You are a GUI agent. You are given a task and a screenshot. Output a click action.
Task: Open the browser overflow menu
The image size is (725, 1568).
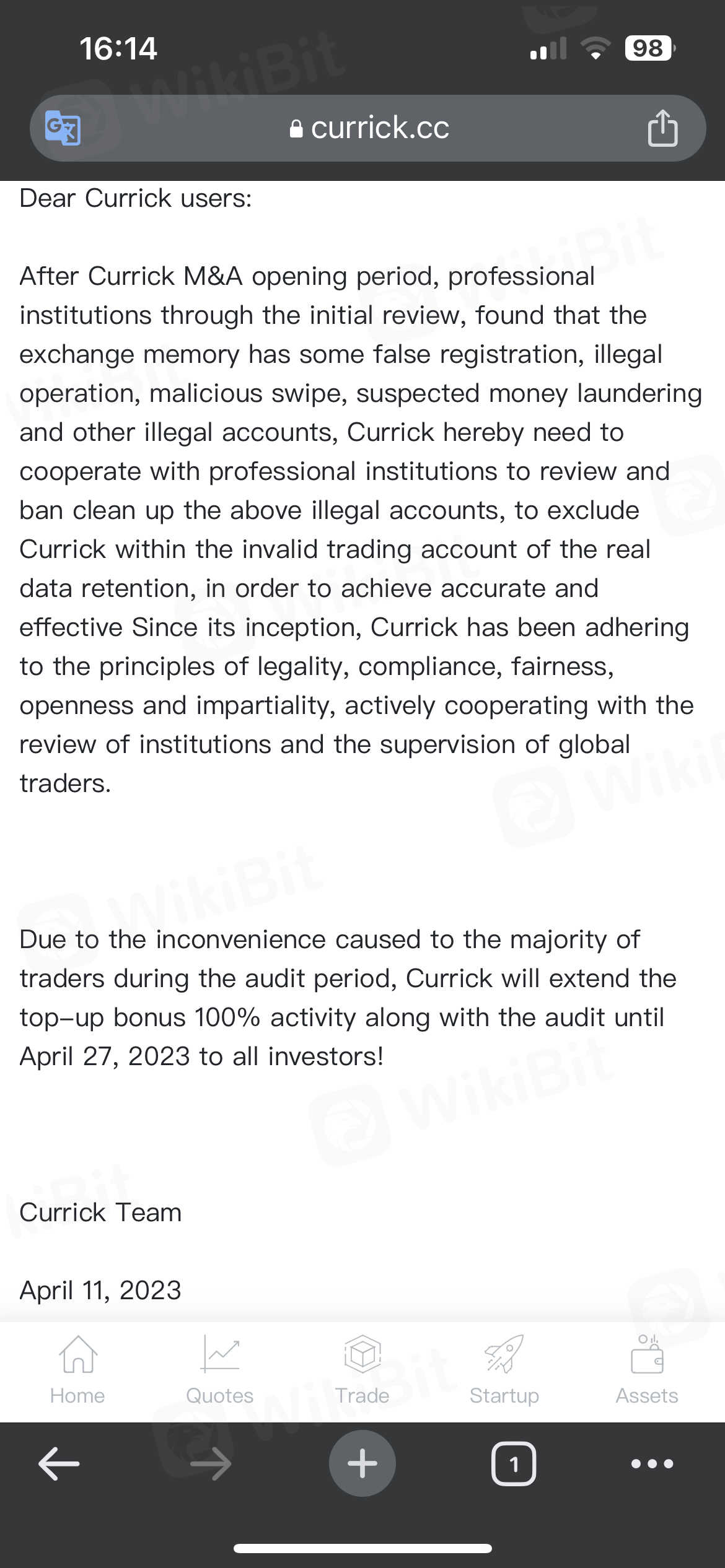coord(652,1464)
